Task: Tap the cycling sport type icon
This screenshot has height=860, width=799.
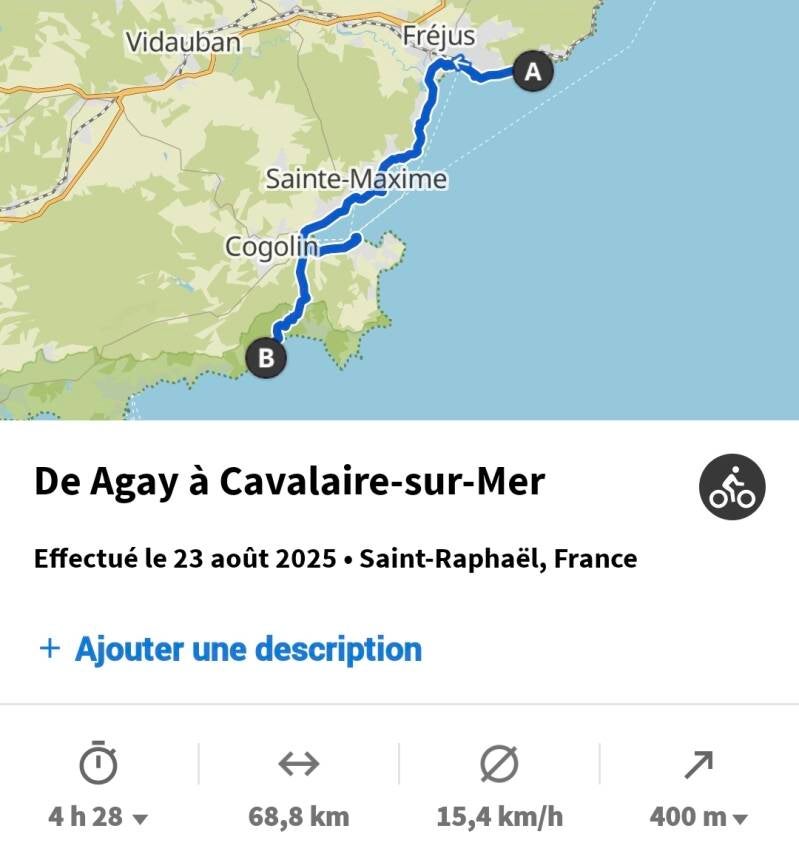Action: 732,487
